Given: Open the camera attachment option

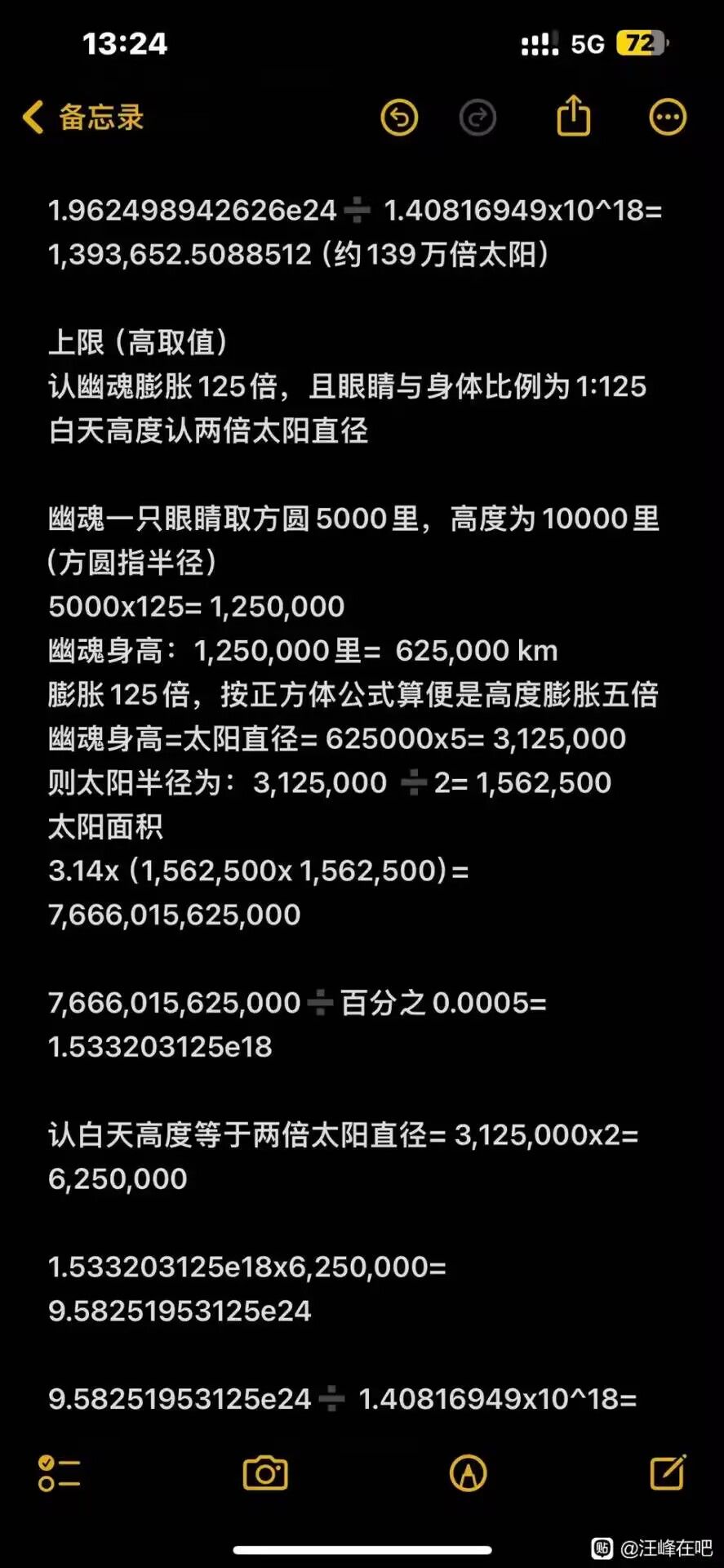Looking at the screenshot, I should point(265,1473).
